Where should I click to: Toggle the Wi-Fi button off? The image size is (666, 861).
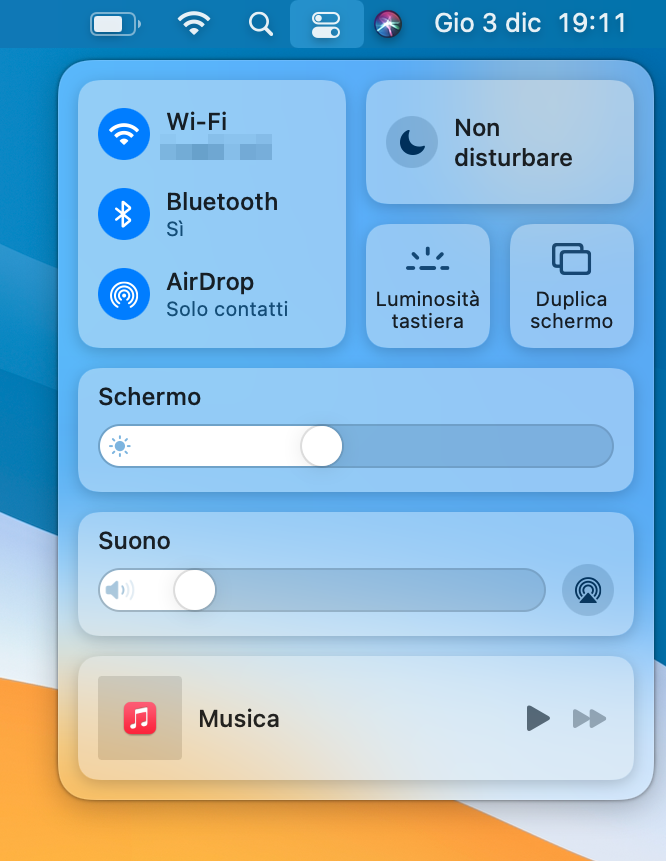pyautogui.click(x=124, y=134)
